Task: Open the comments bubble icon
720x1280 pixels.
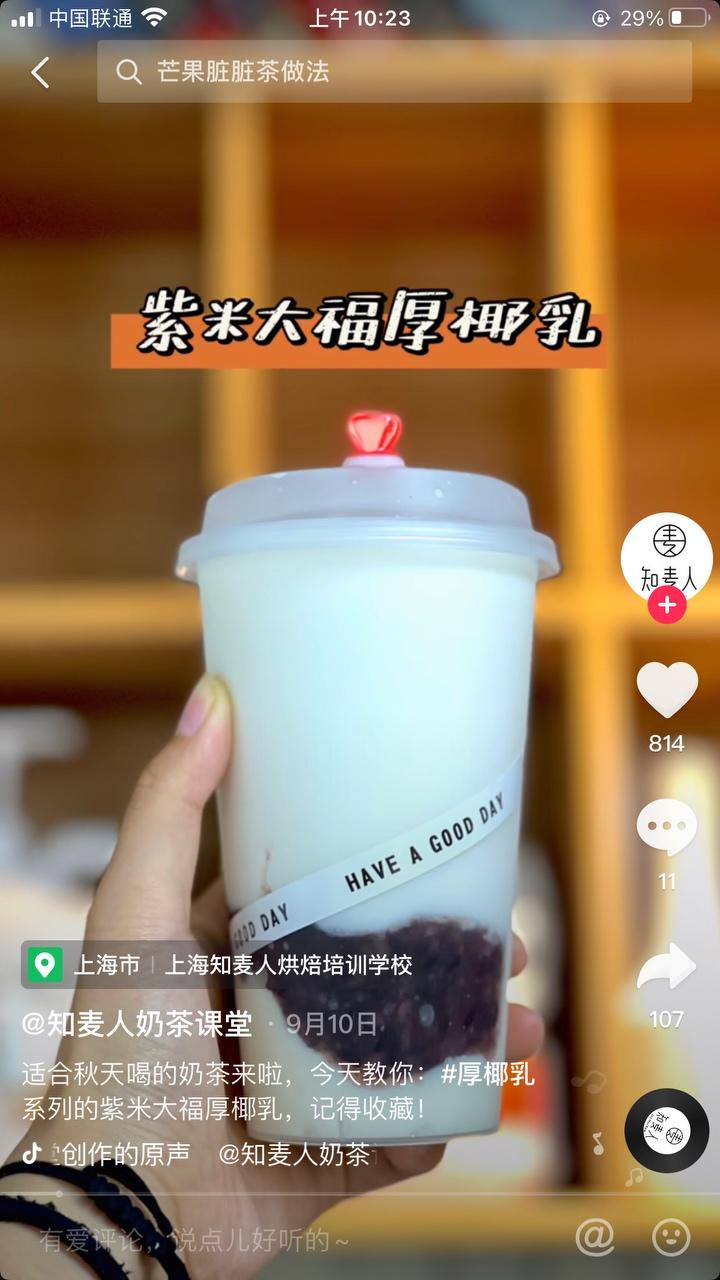Action: pyautogui.click(x=667, y=828)
